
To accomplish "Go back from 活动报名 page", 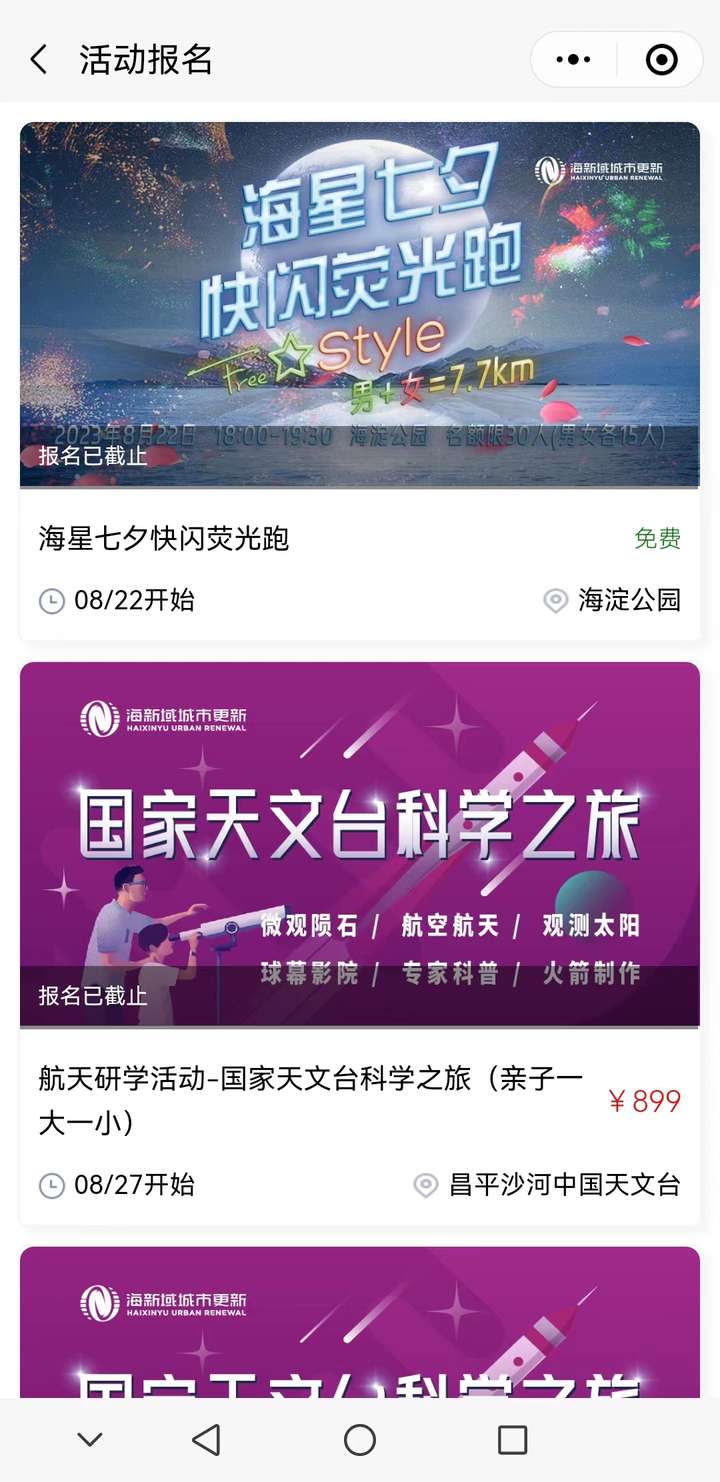I will click(x=38, y=60).
